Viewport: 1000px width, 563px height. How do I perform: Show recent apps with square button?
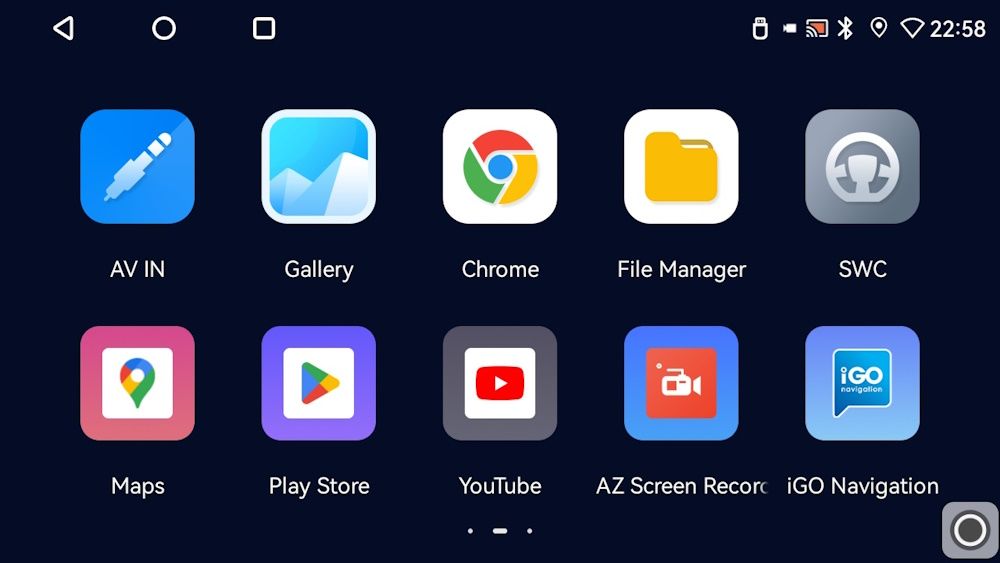(x=264, y=28)
